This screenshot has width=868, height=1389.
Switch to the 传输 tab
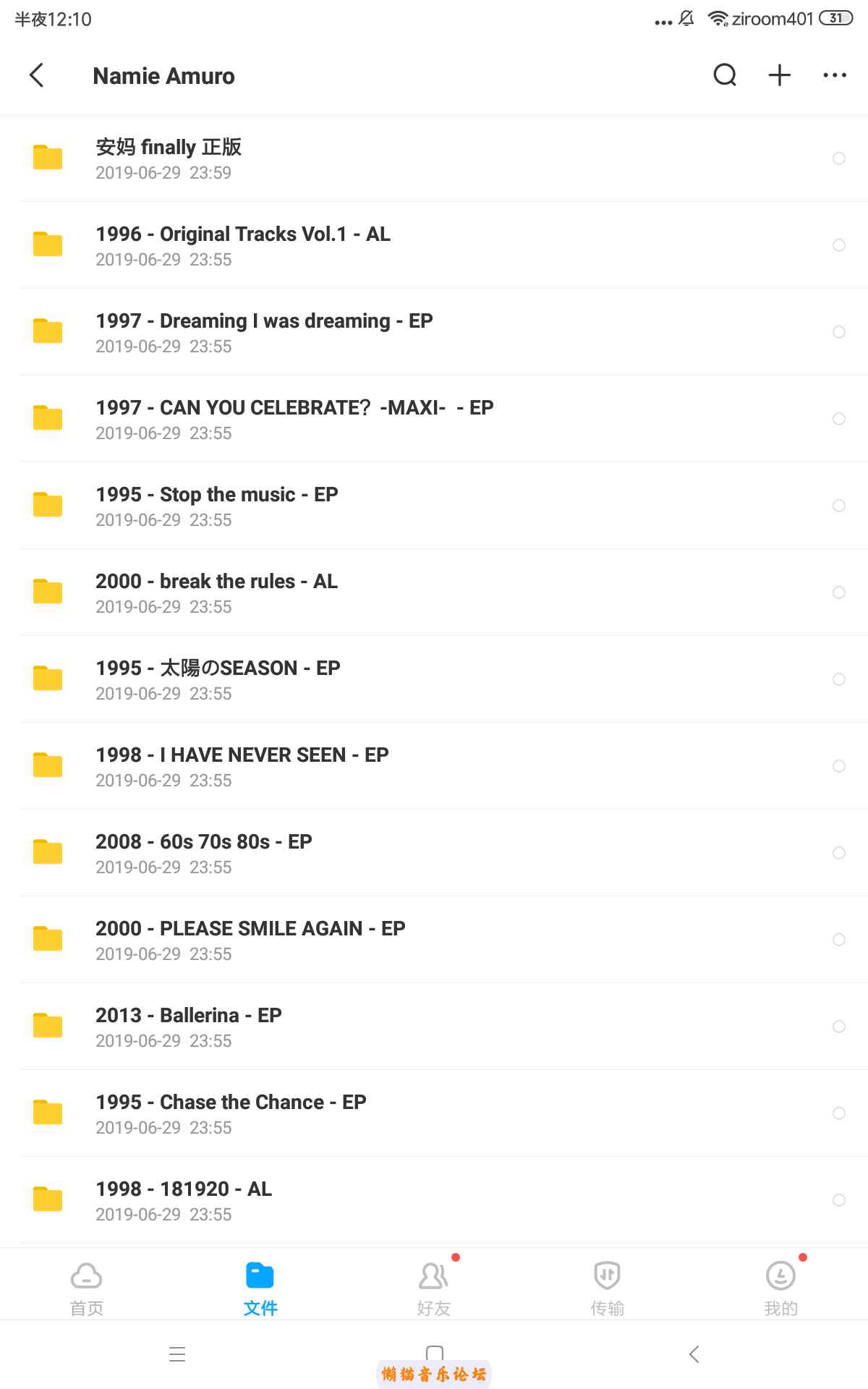pos(608,1288)
